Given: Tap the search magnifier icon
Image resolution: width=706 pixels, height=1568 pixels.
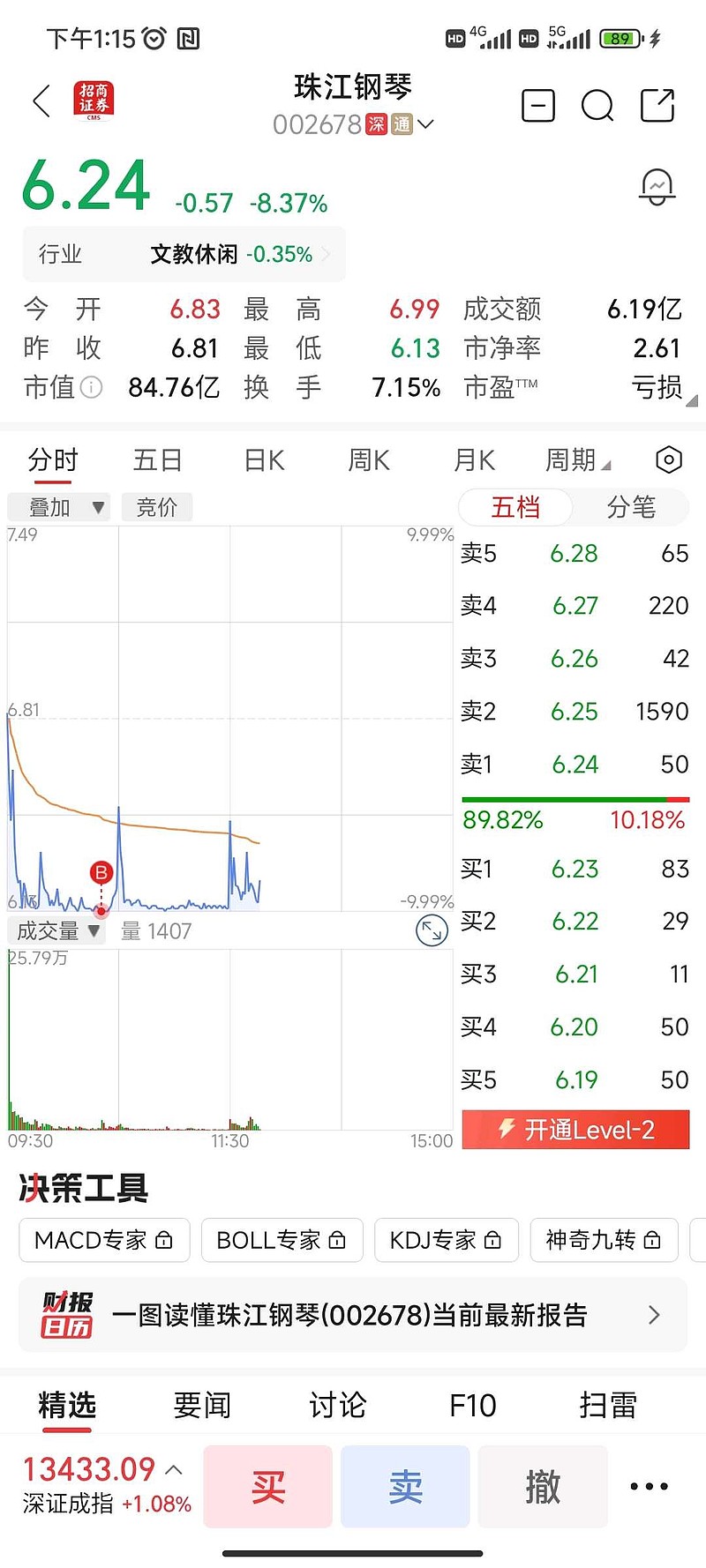Looking at the screenshot, I should (597, 106).
